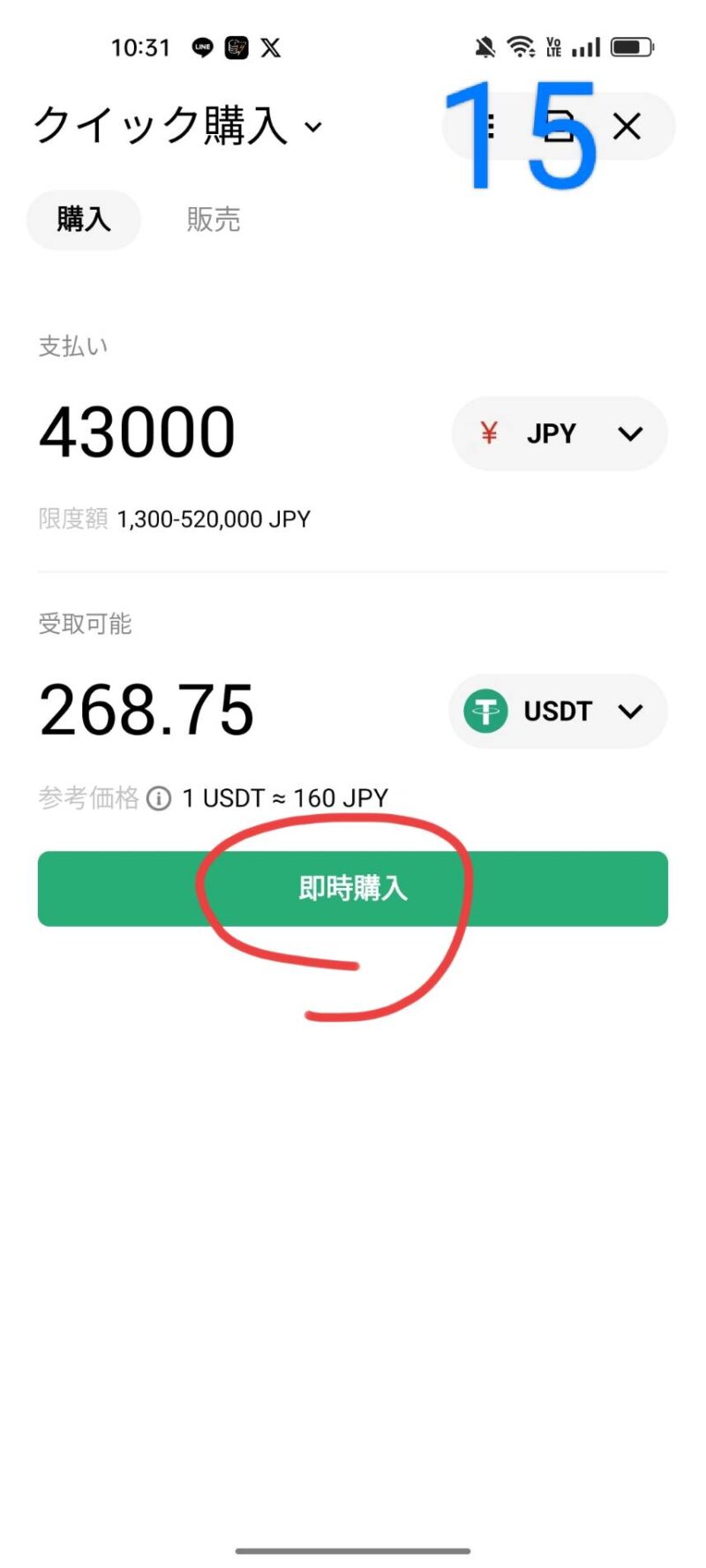Open the USDT coin selector
Image resolution: width=706 pixels, height=1568 pixels.
tap(558, 712)
